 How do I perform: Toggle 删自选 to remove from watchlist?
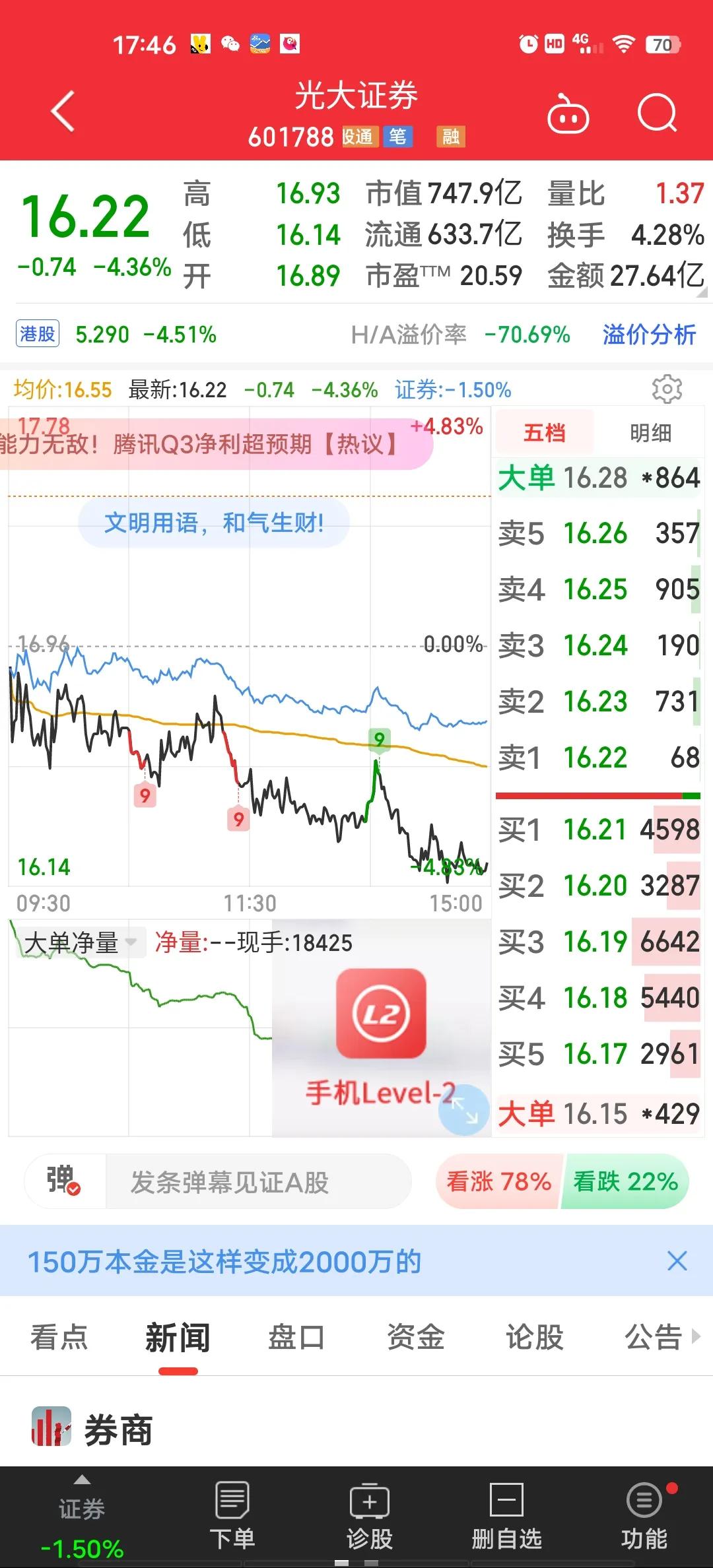507,1511
